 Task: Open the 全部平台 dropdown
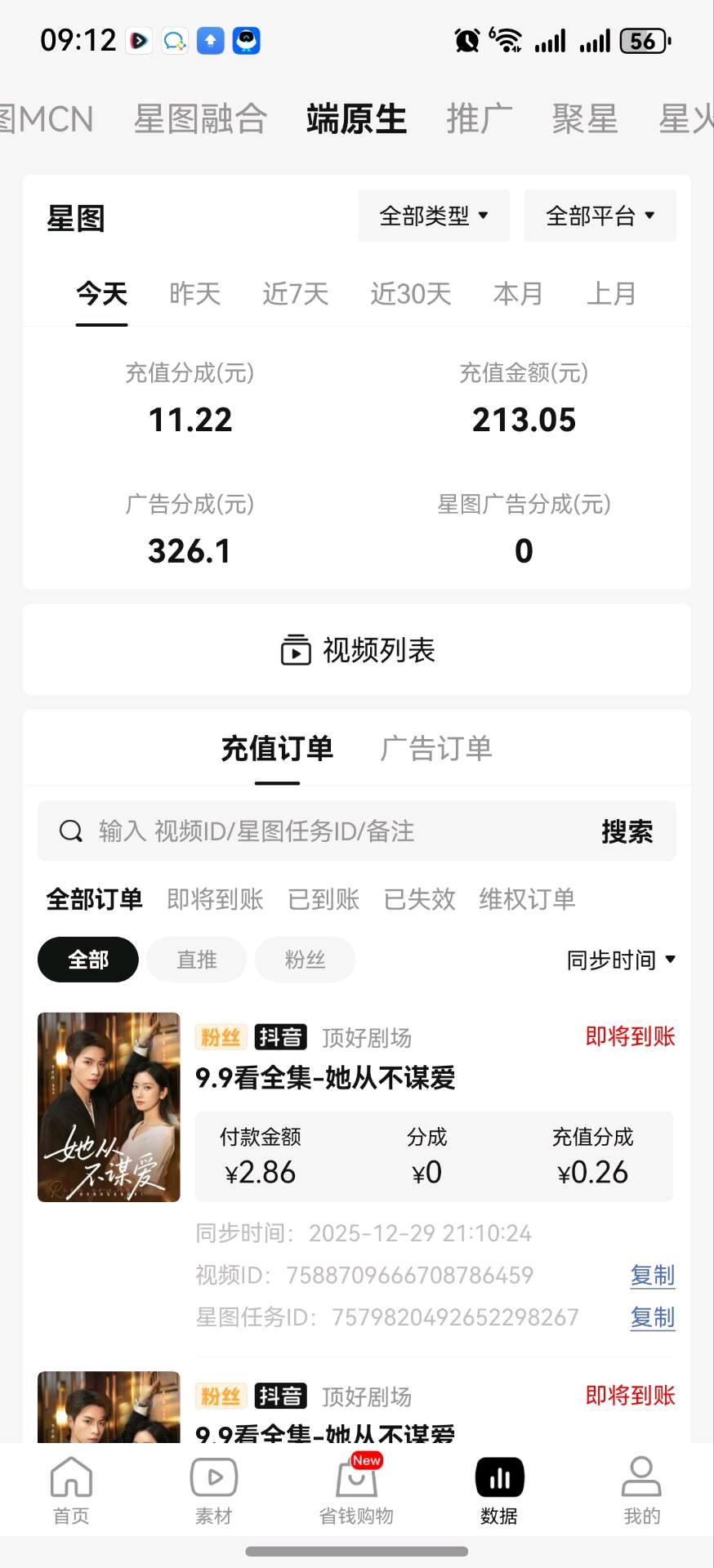(600, 216)
